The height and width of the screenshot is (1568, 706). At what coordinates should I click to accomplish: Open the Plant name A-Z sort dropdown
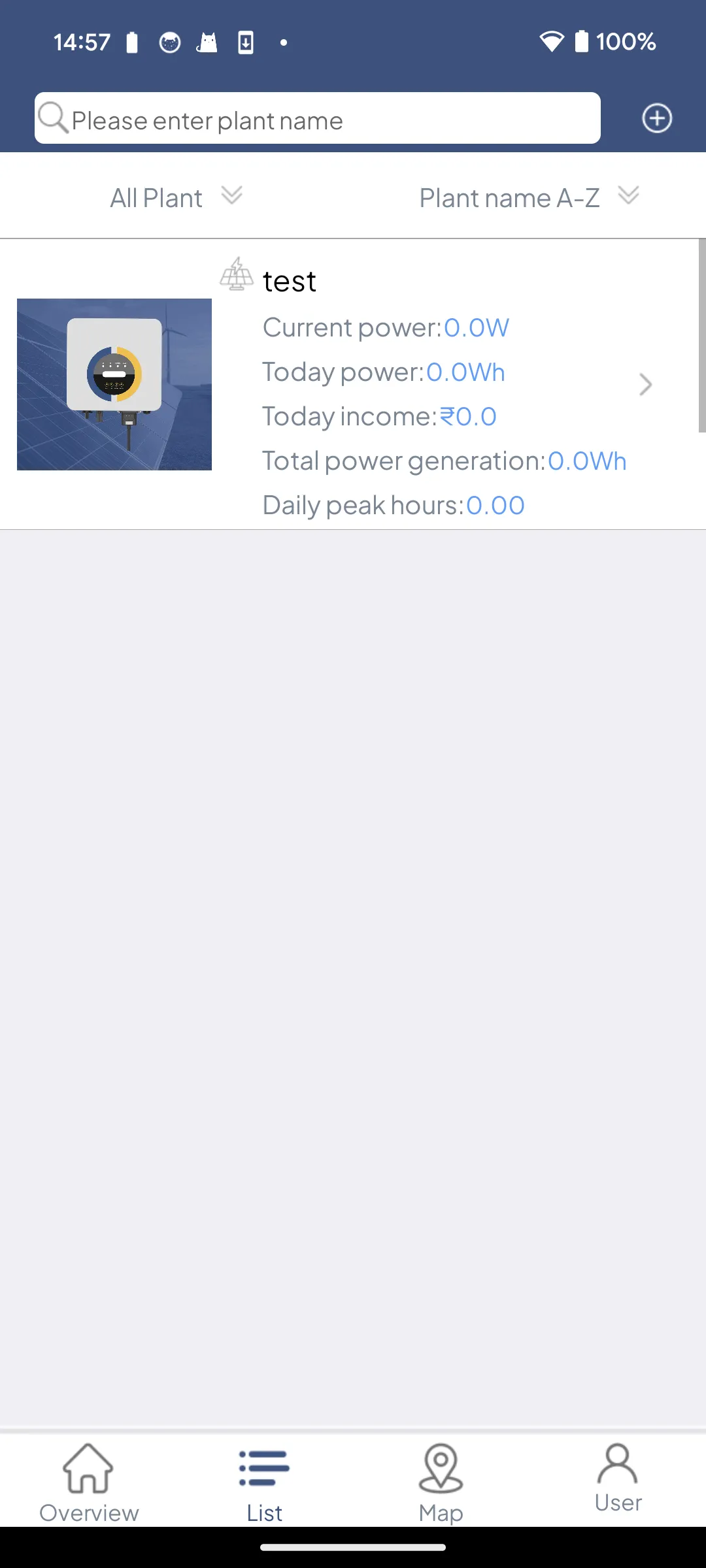(x=528, y=197)
